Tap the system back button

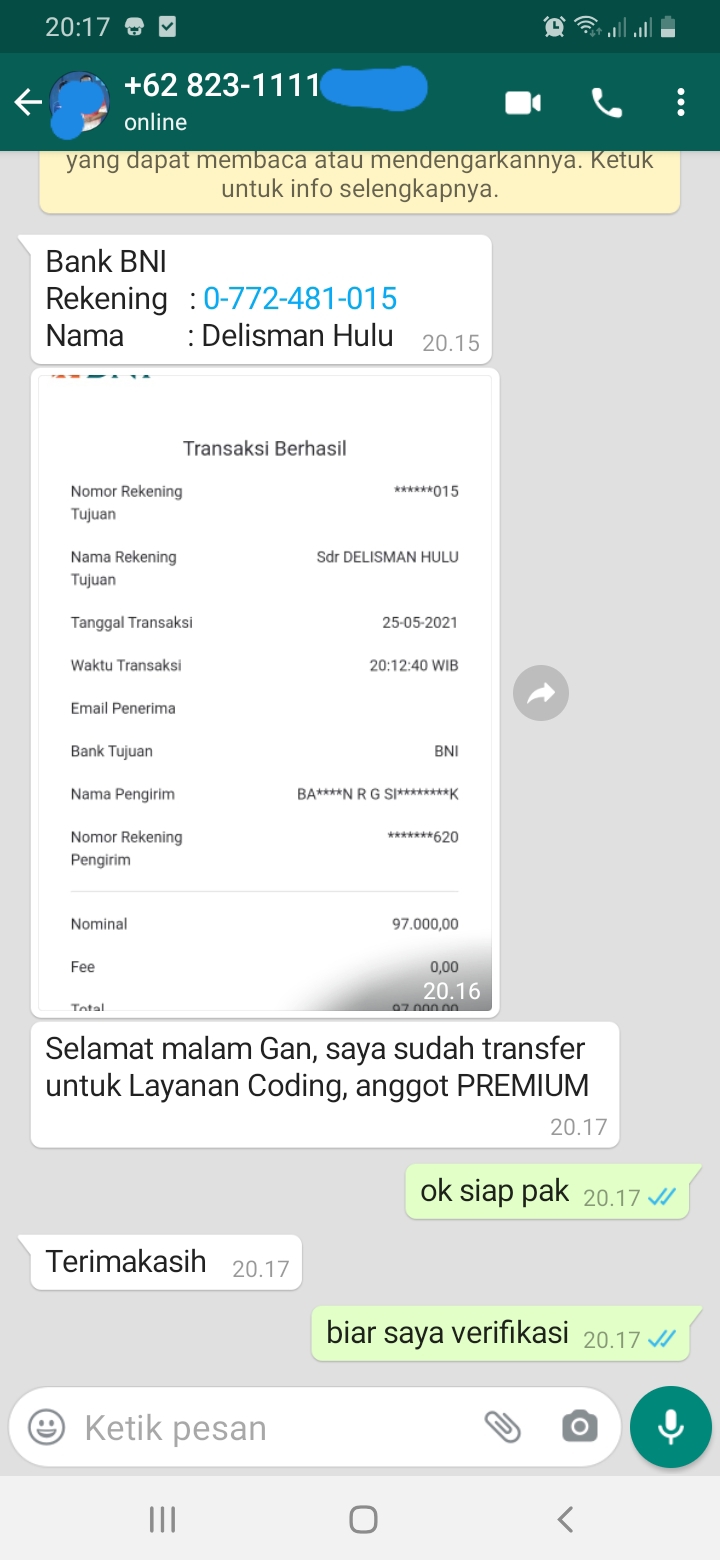(565, 1520)
